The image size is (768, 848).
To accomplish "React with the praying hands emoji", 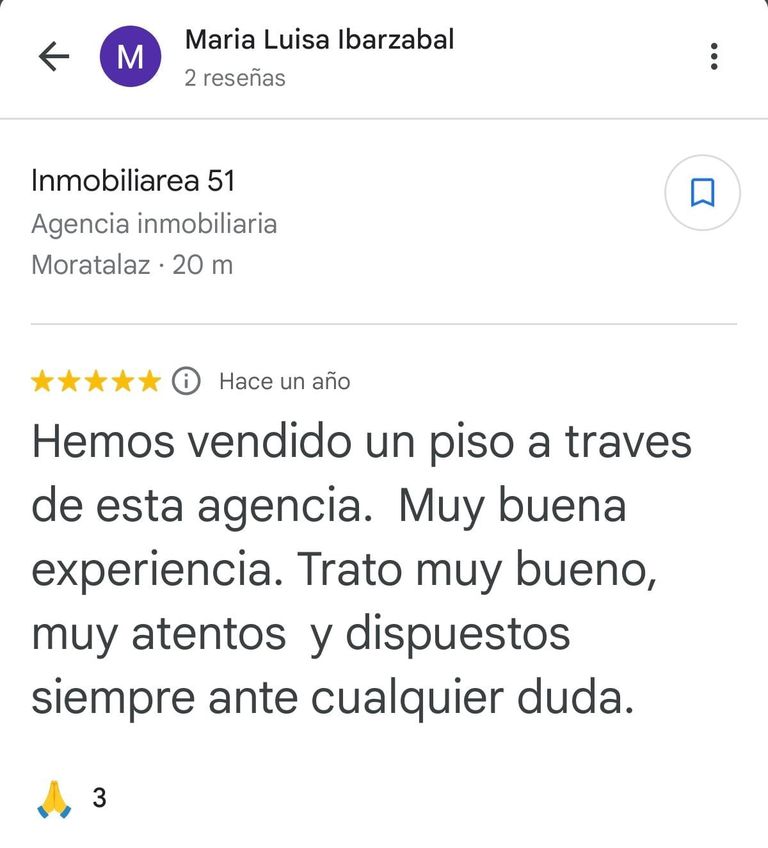I will pyautogui.click(x=54, y=799).
